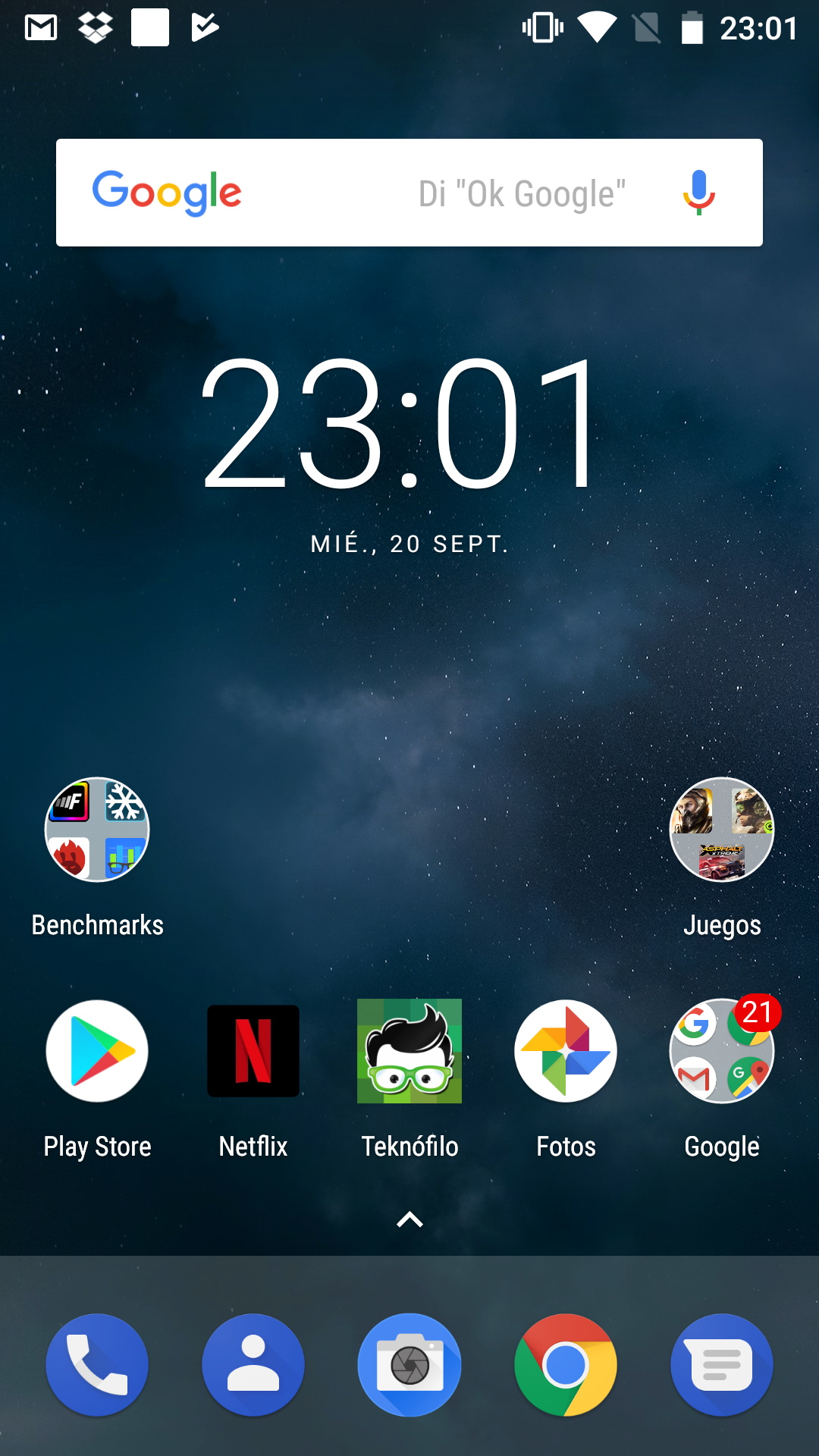Open the Benchmarks folder
Screen dimensions: 819x1456
tap(97, 830)
